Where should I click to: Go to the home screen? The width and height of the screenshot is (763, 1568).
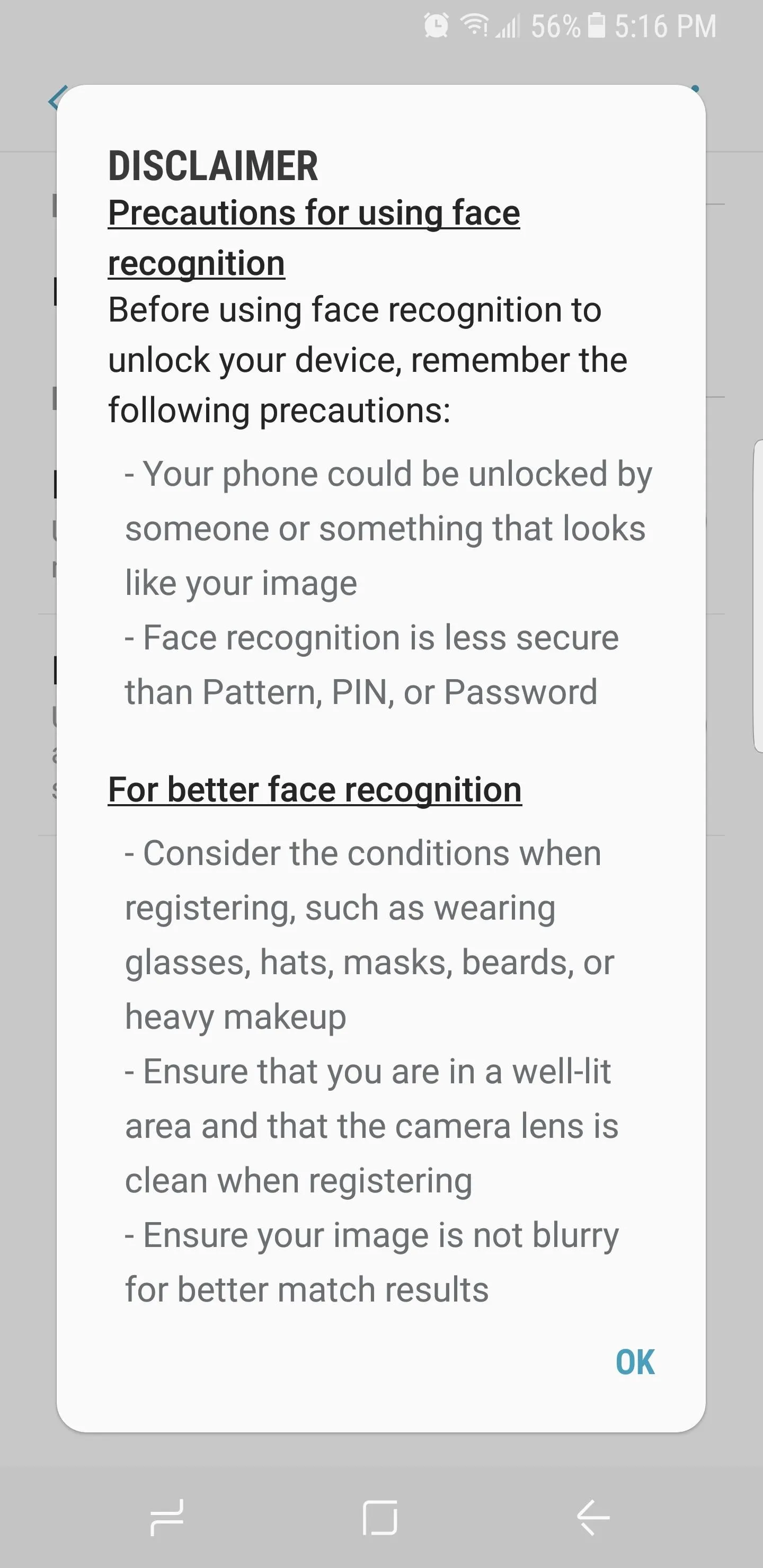(x=380, y=1518)
